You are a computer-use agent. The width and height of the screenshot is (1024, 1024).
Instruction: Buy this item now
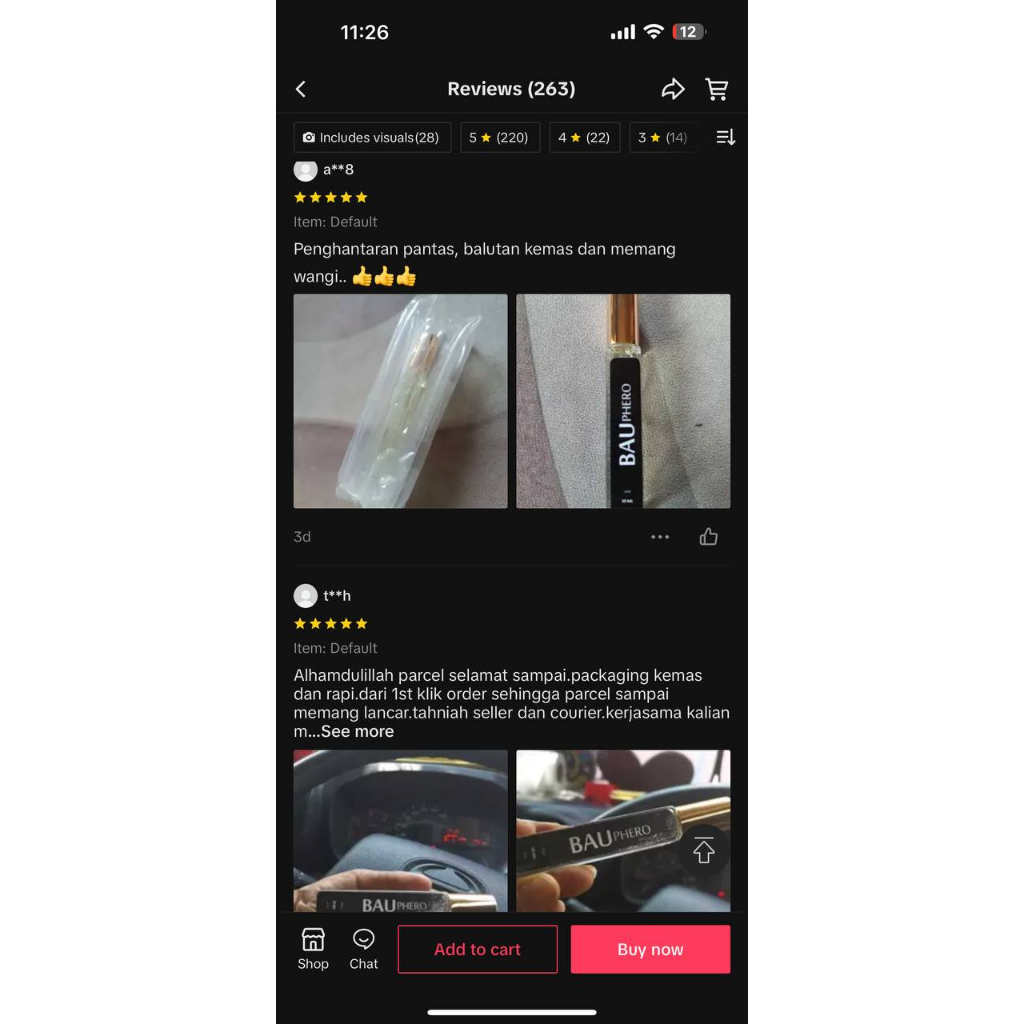(x=650, y=949)
